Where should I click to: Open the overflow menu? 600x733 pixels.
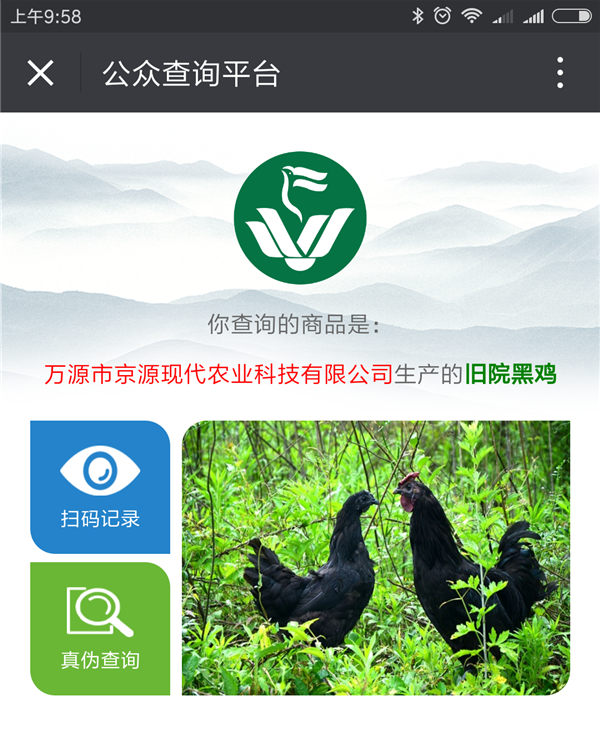coord(560,72)
